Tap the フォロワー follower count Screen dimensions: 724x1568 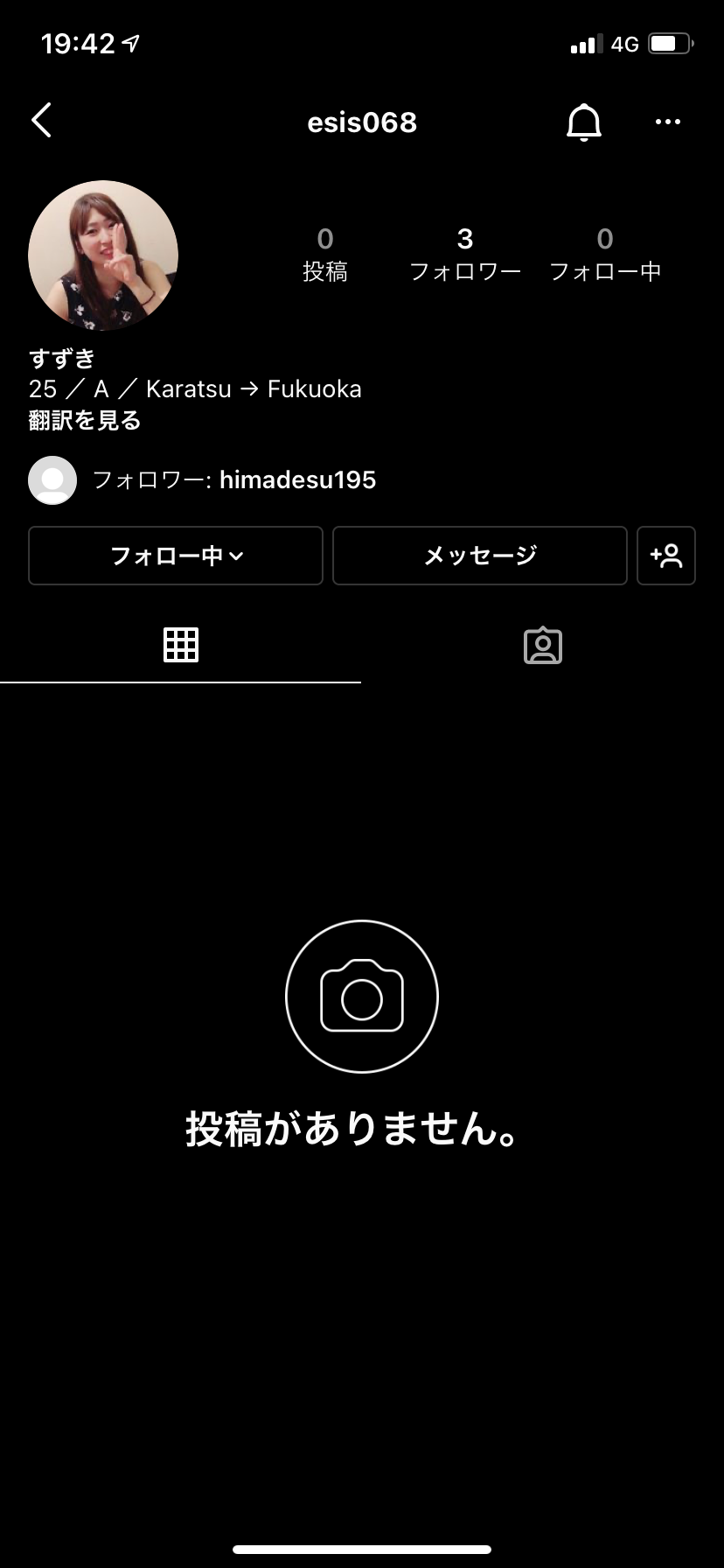tap(464, 252)
